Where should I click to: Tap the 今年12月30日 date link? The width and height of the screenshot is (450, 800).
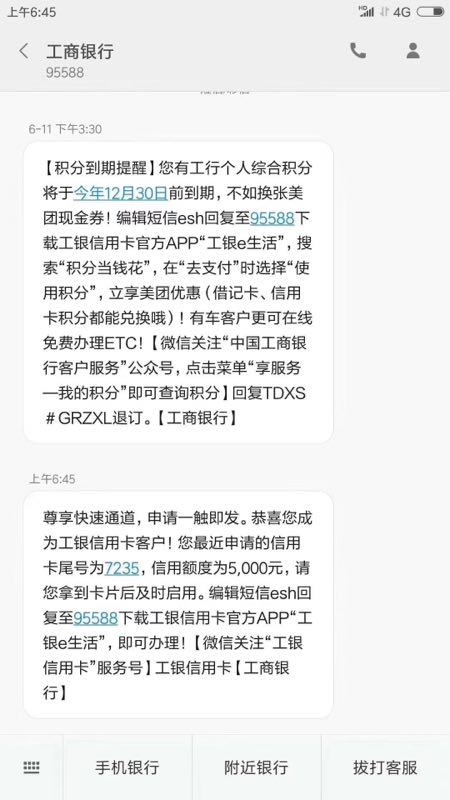point(120,192)
